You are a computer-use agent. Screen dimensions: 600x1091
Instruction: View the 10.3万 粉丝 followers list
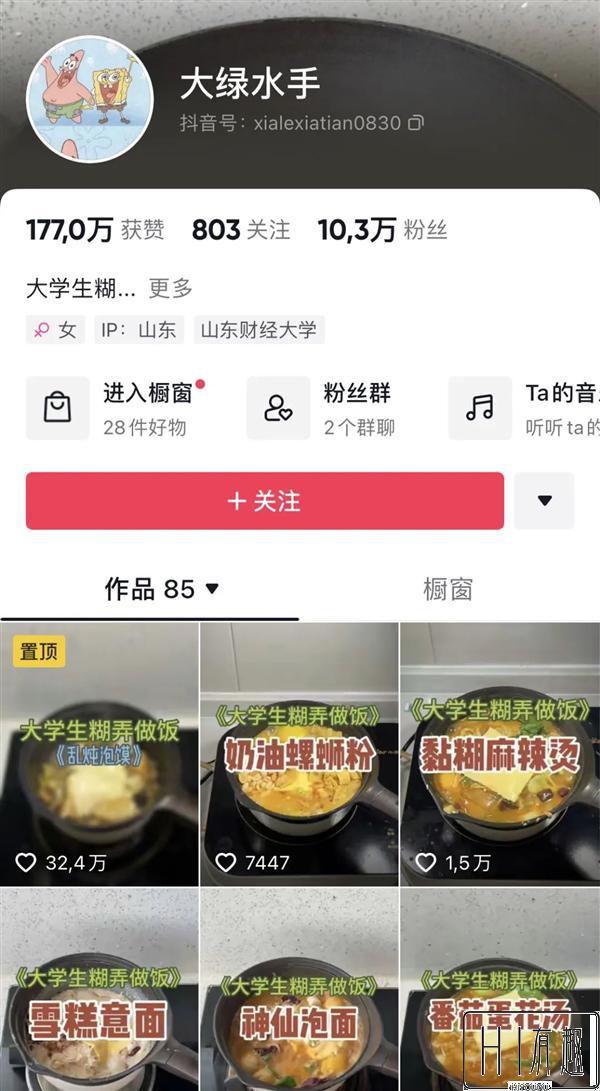pos(382,231)
